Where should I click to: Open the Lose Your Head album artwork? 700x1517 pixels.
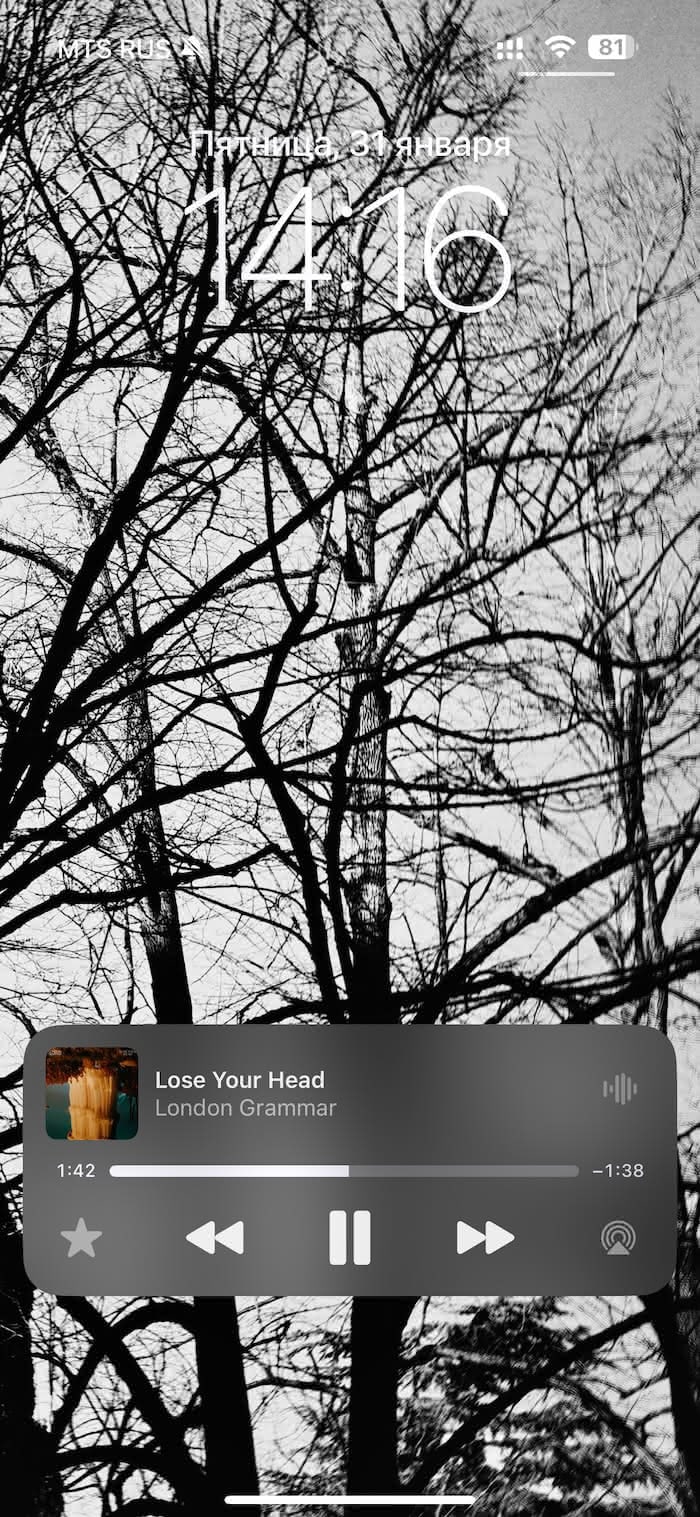point(92,1093)
